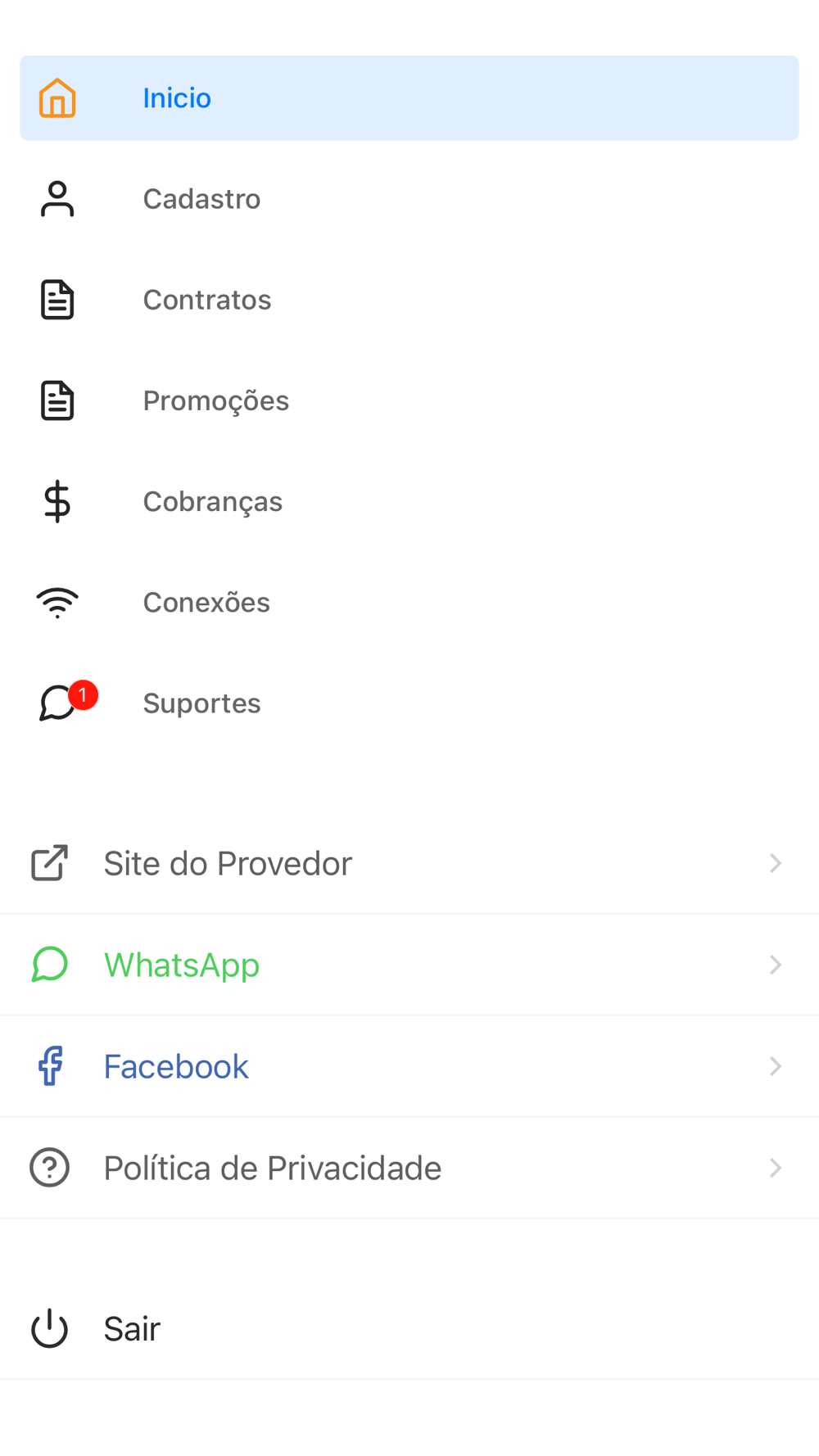
Task: Select Conexões in the drawer
Action: [x=409, y=602]
